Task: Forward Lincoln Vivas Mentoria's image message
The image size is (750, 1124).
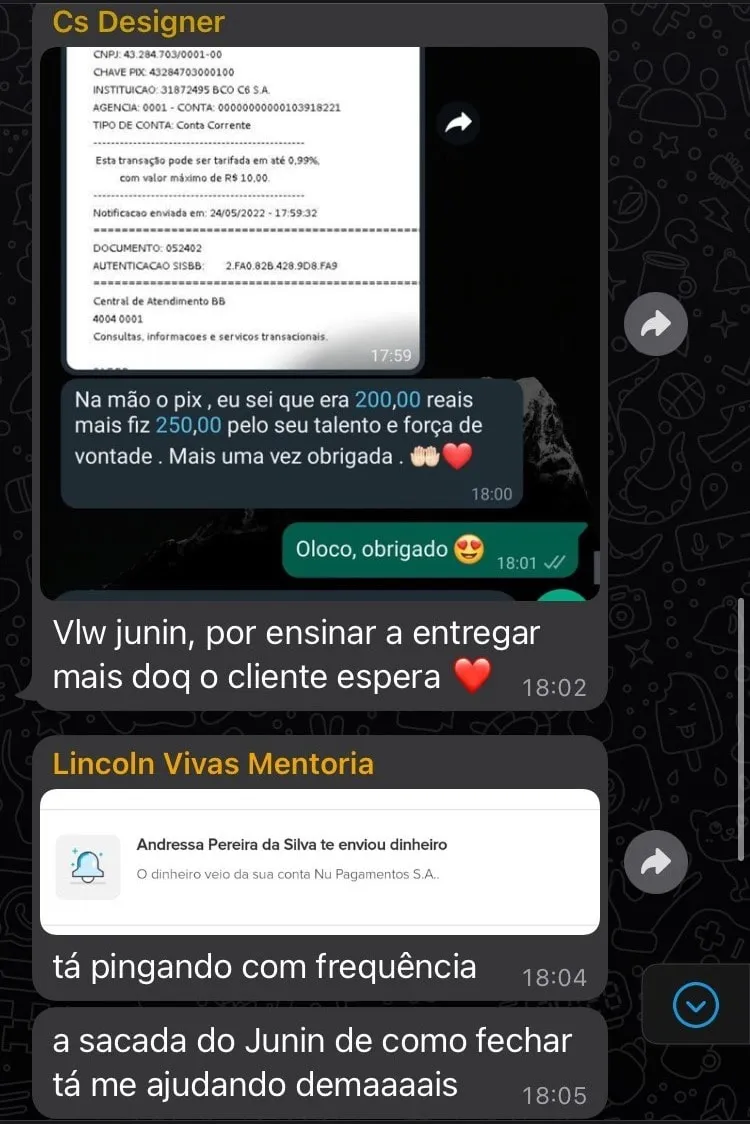Action: coord(655,862)
